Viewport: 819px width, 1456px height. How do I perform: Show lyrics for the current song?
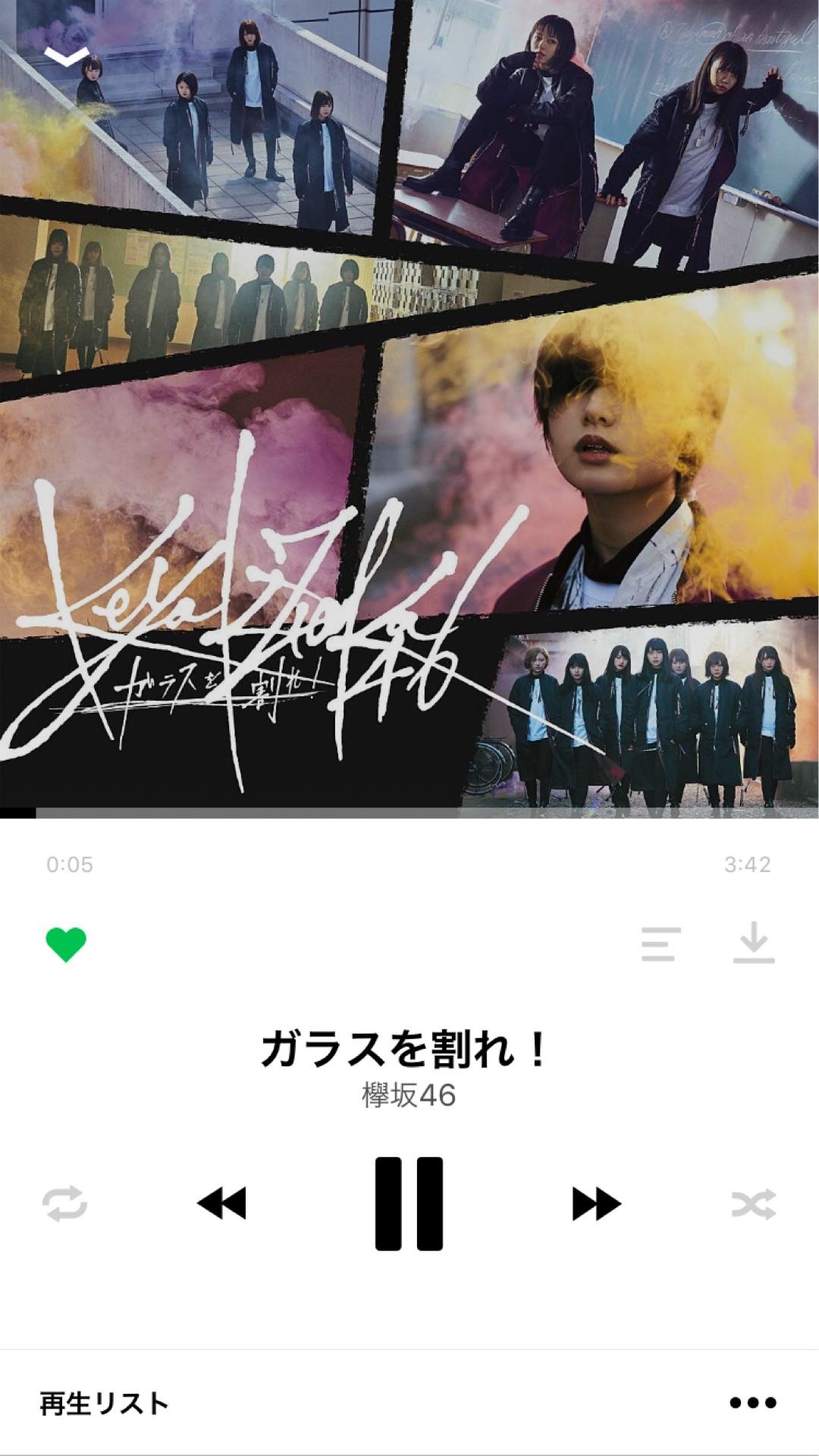[661, 944]
